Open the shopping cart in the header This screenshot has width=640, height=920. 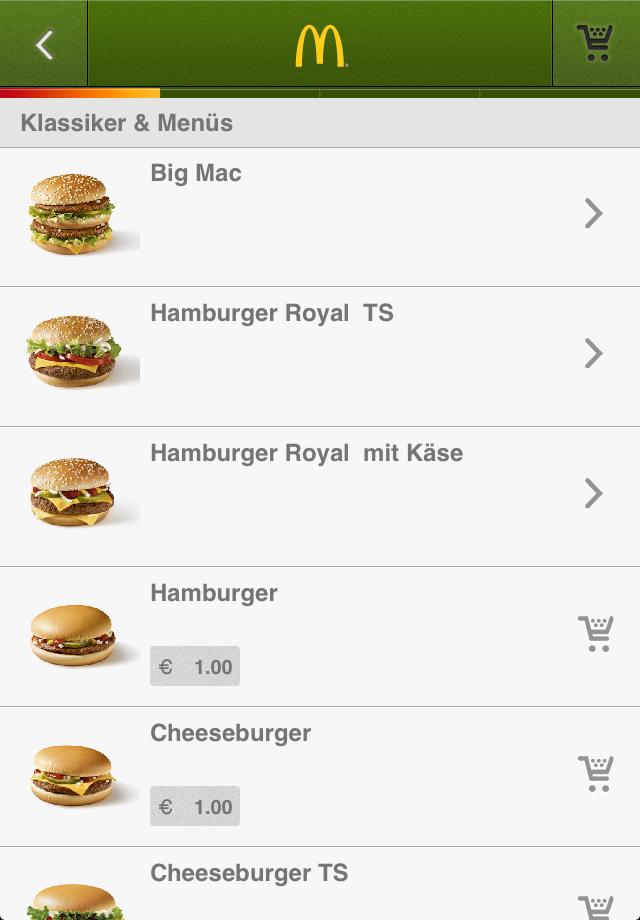(x=595, y=43)
